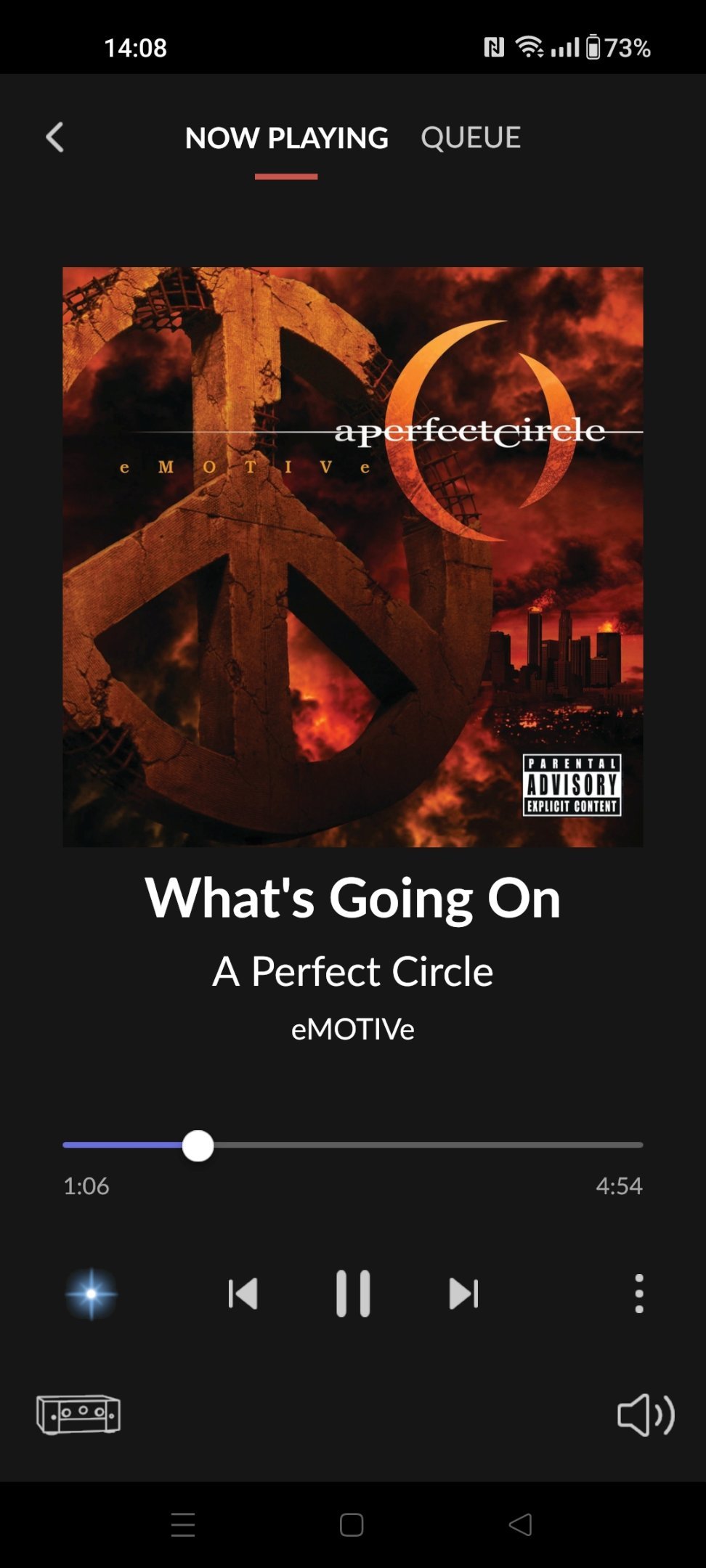Tap the playback progress slider

(353, 1145)
